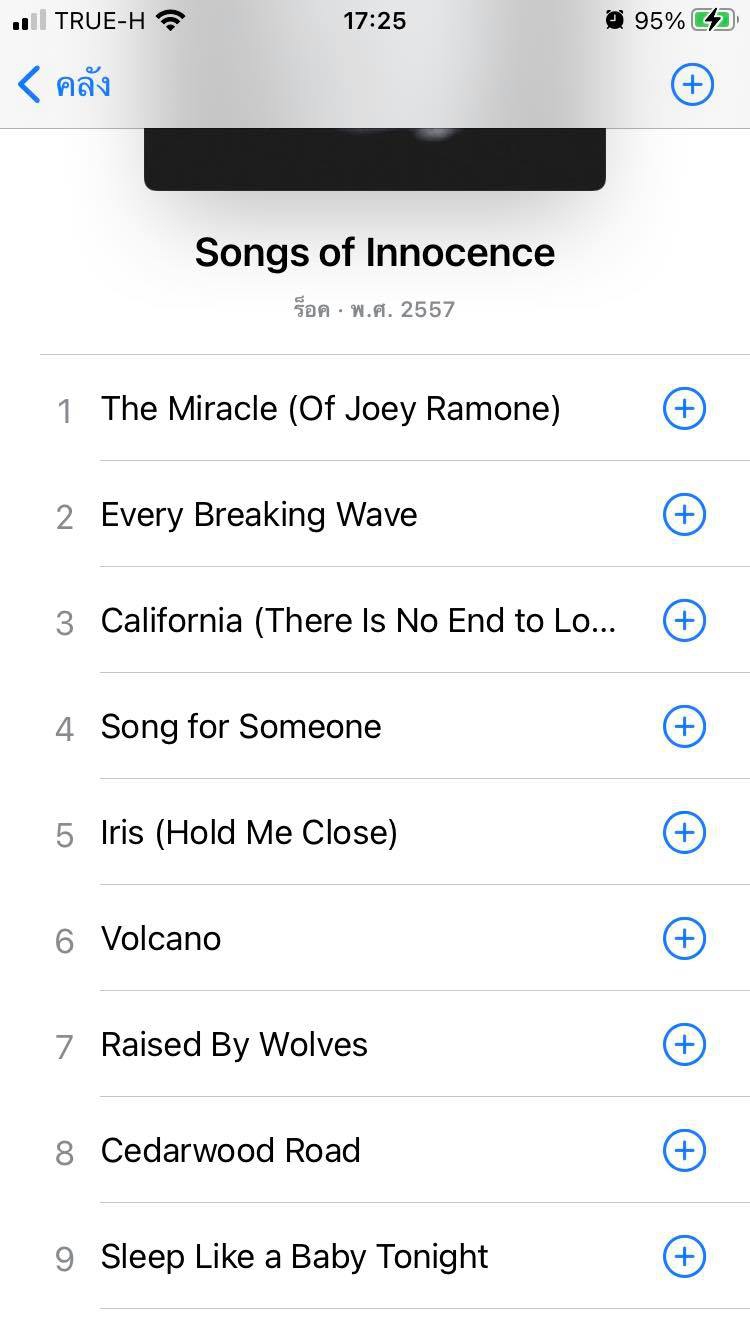Play Raised By Wolves
This screenshot has width=750, height=1334.
(234, 1045)
